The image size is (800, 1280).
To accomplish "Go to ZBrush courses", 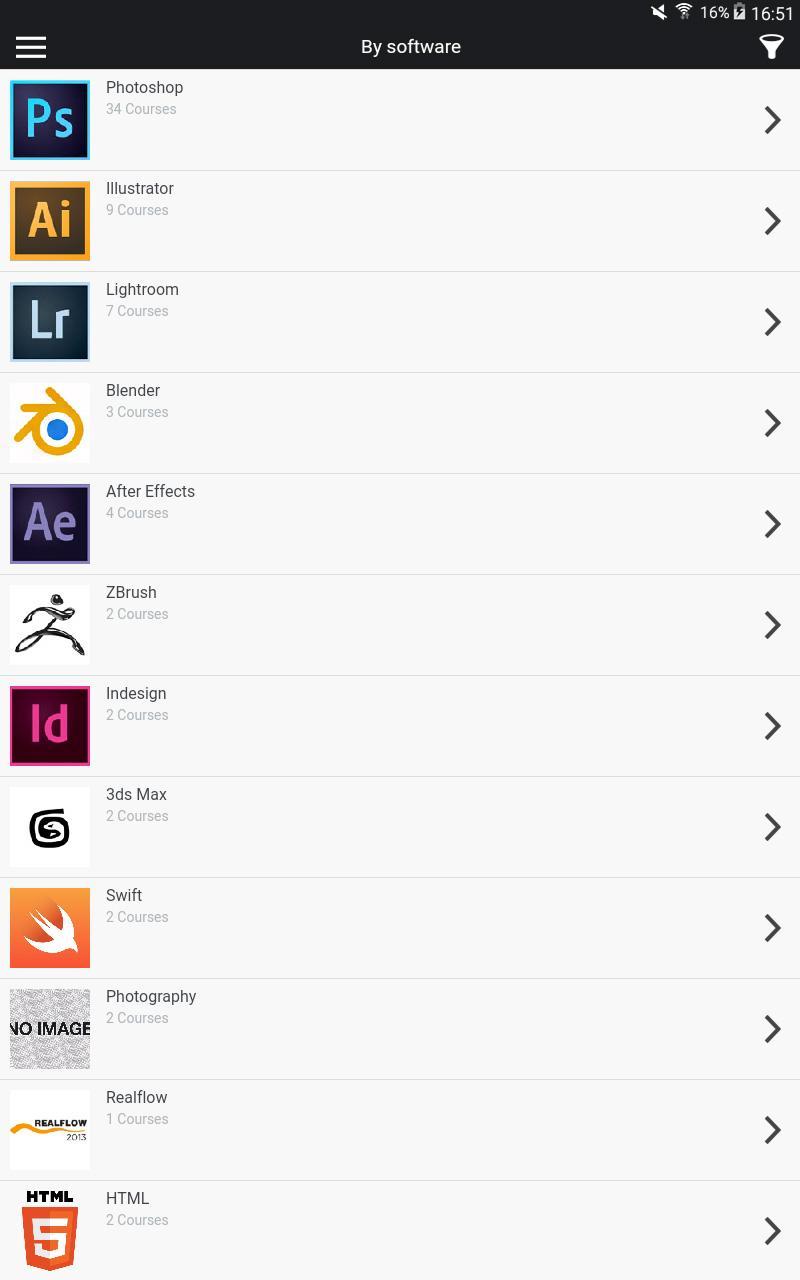I will point(400,625).
